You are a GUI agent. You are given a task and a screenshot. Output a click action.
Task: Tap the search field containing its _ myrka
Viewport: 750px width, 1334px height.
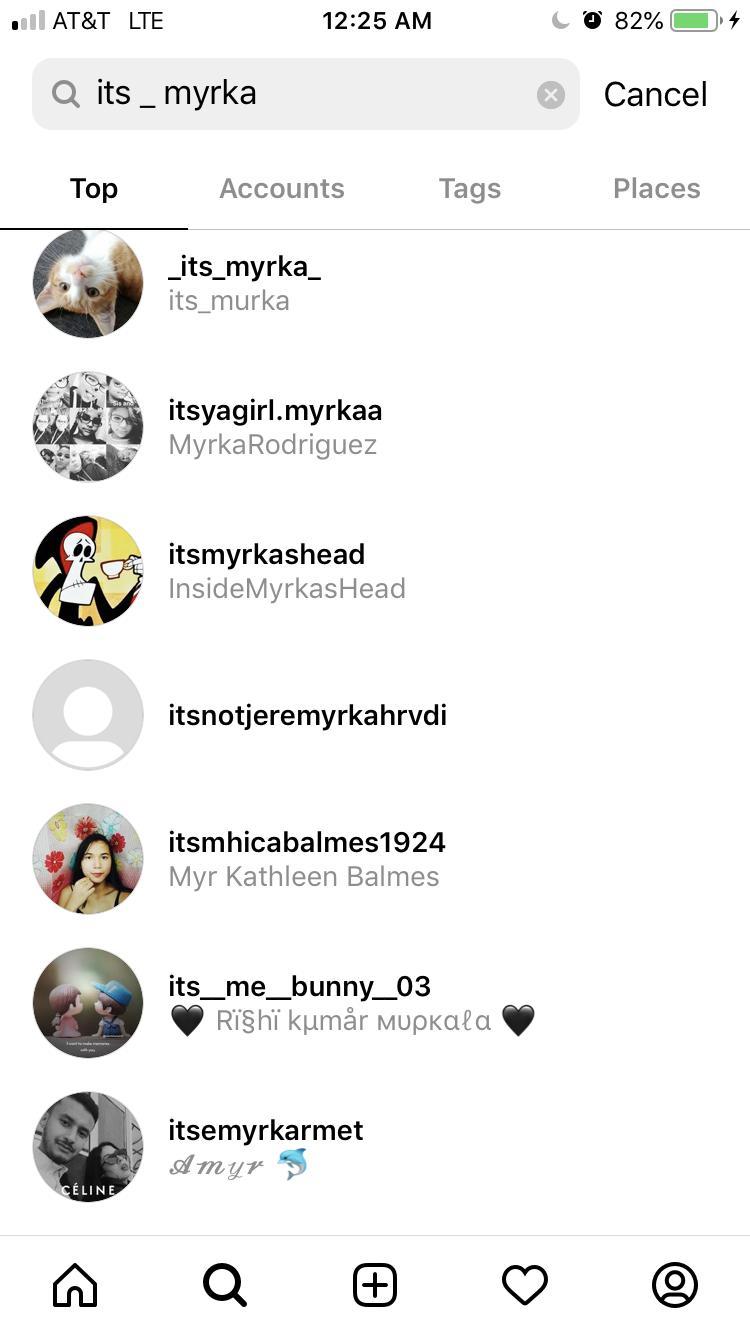(x=306, y=94)
